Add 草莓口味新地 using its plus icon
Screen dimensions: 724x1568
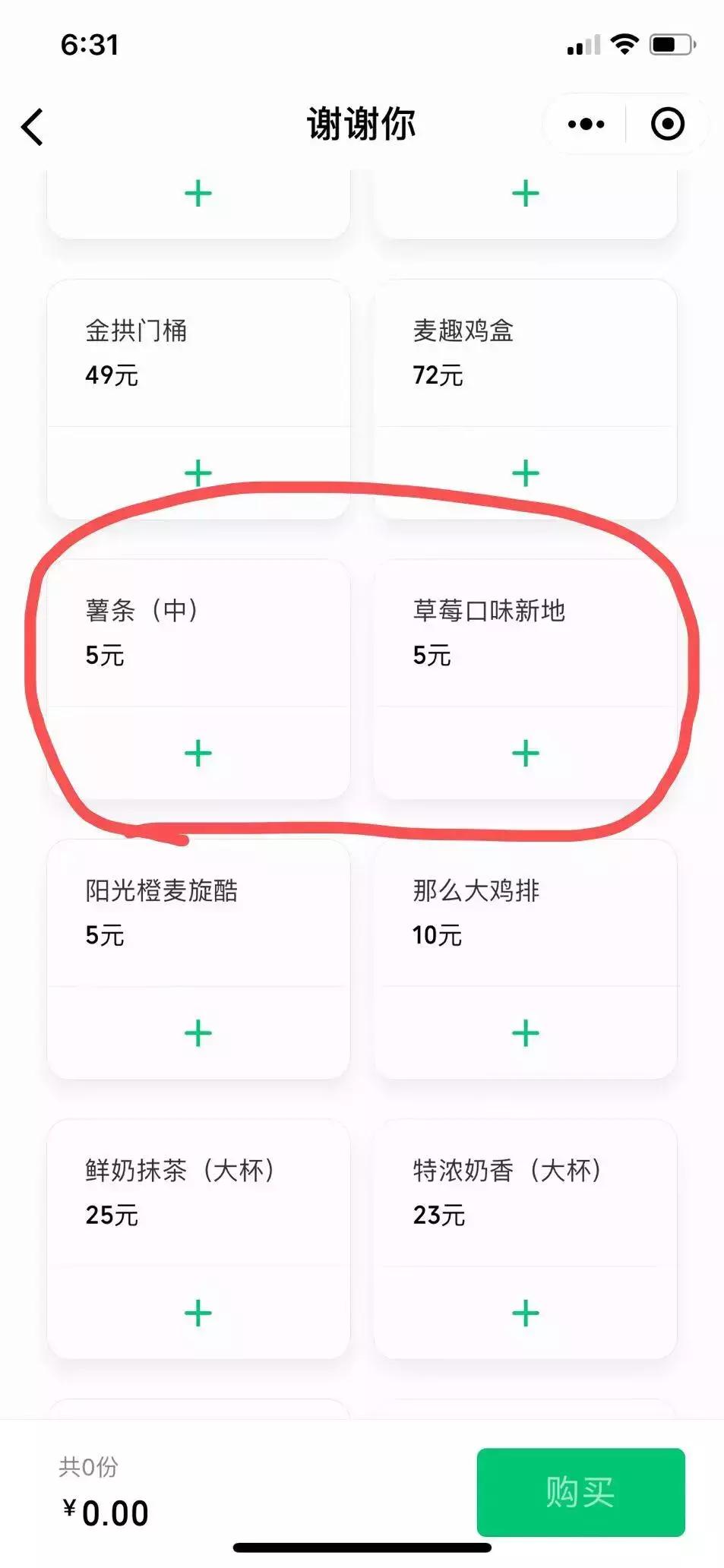(523, 753)
